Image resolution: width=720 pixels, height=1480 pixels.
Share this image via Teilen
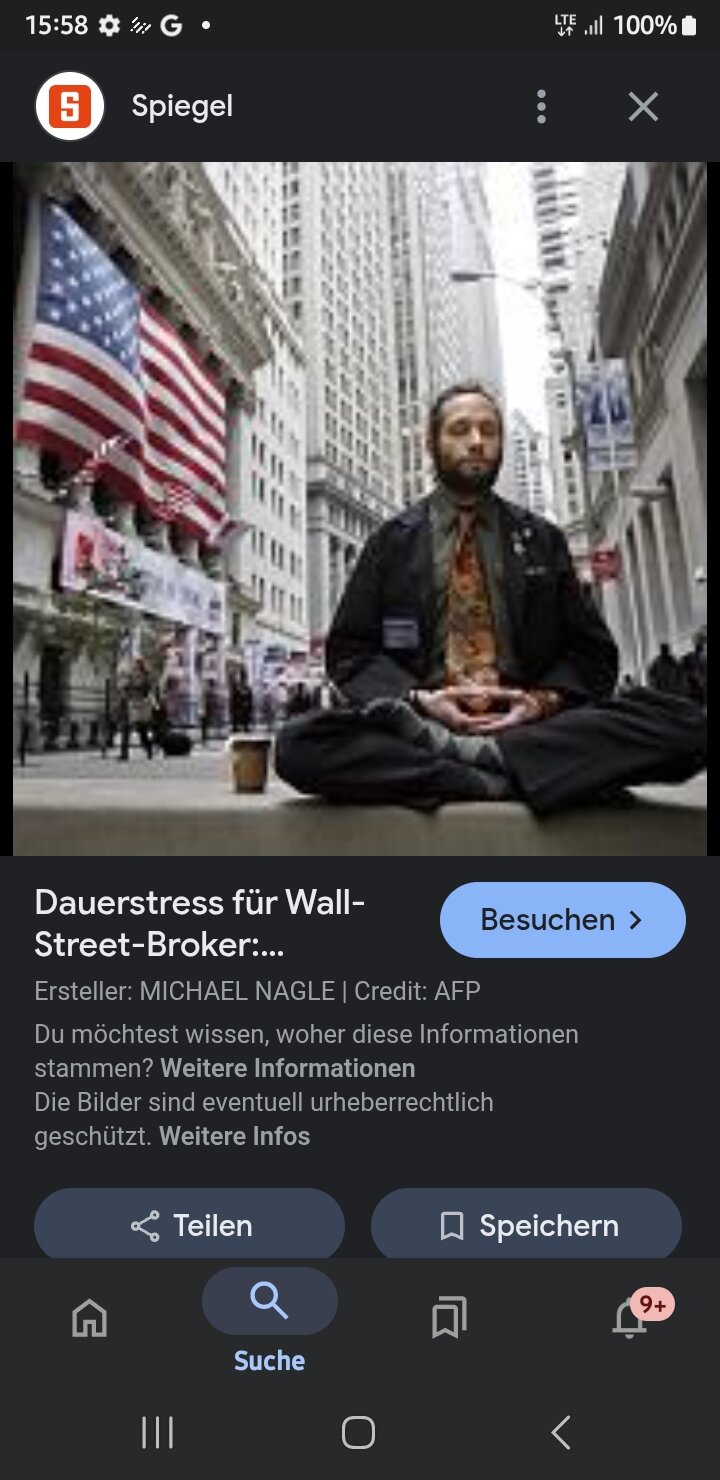tap(190, 1225)
